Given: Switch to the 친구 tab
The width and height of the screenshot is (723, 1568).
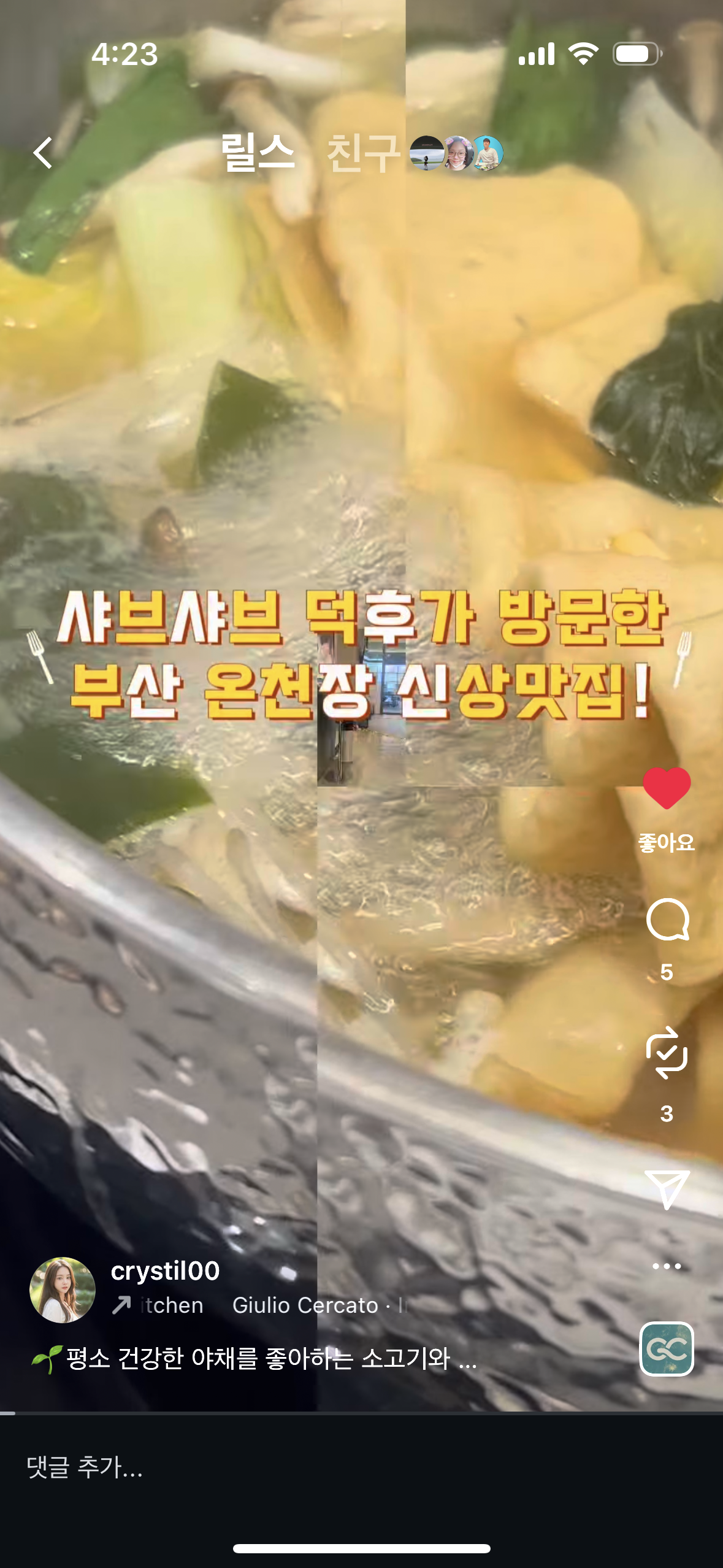Looking at the screenshot, I should click(364, 153).
